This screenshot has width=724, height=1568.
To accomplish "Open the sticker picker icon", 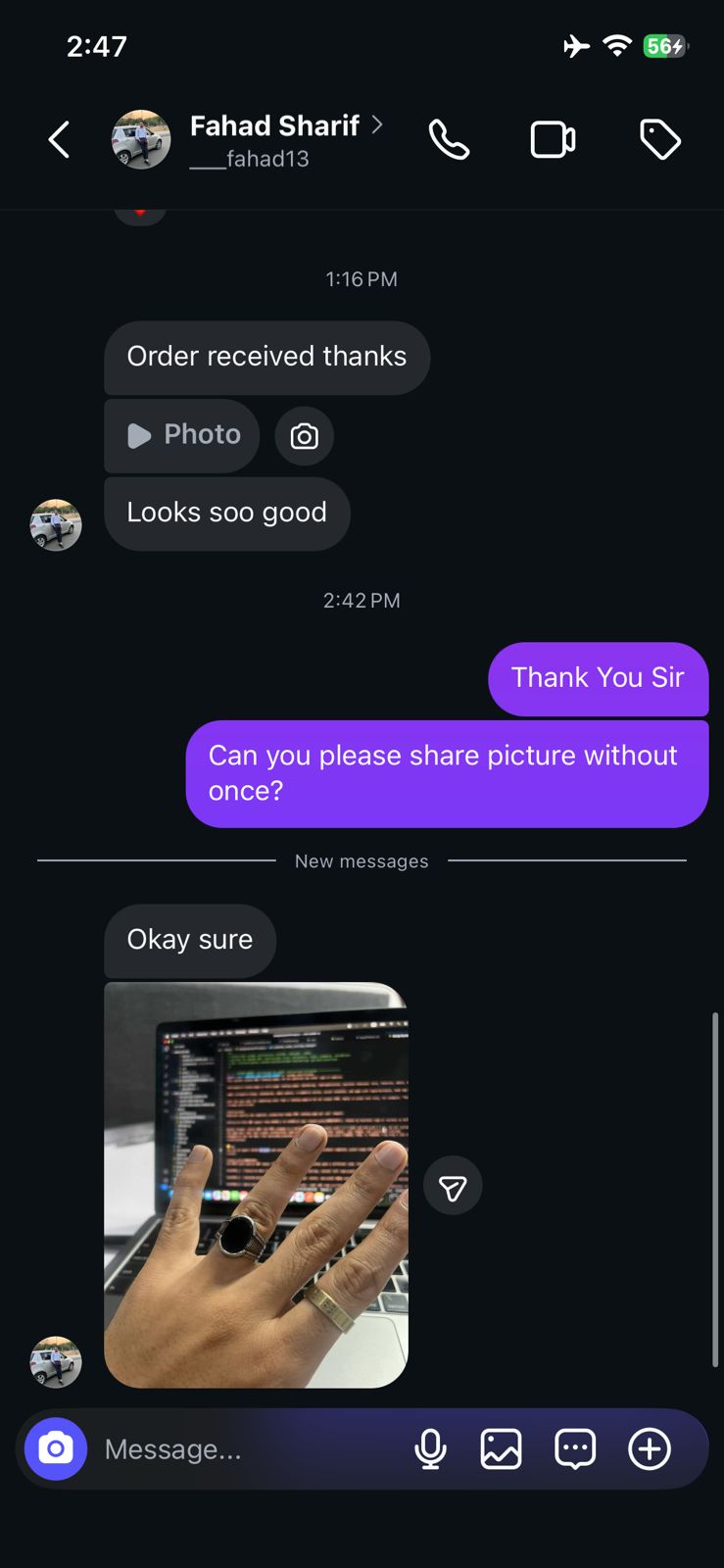I will (575, 1448).
